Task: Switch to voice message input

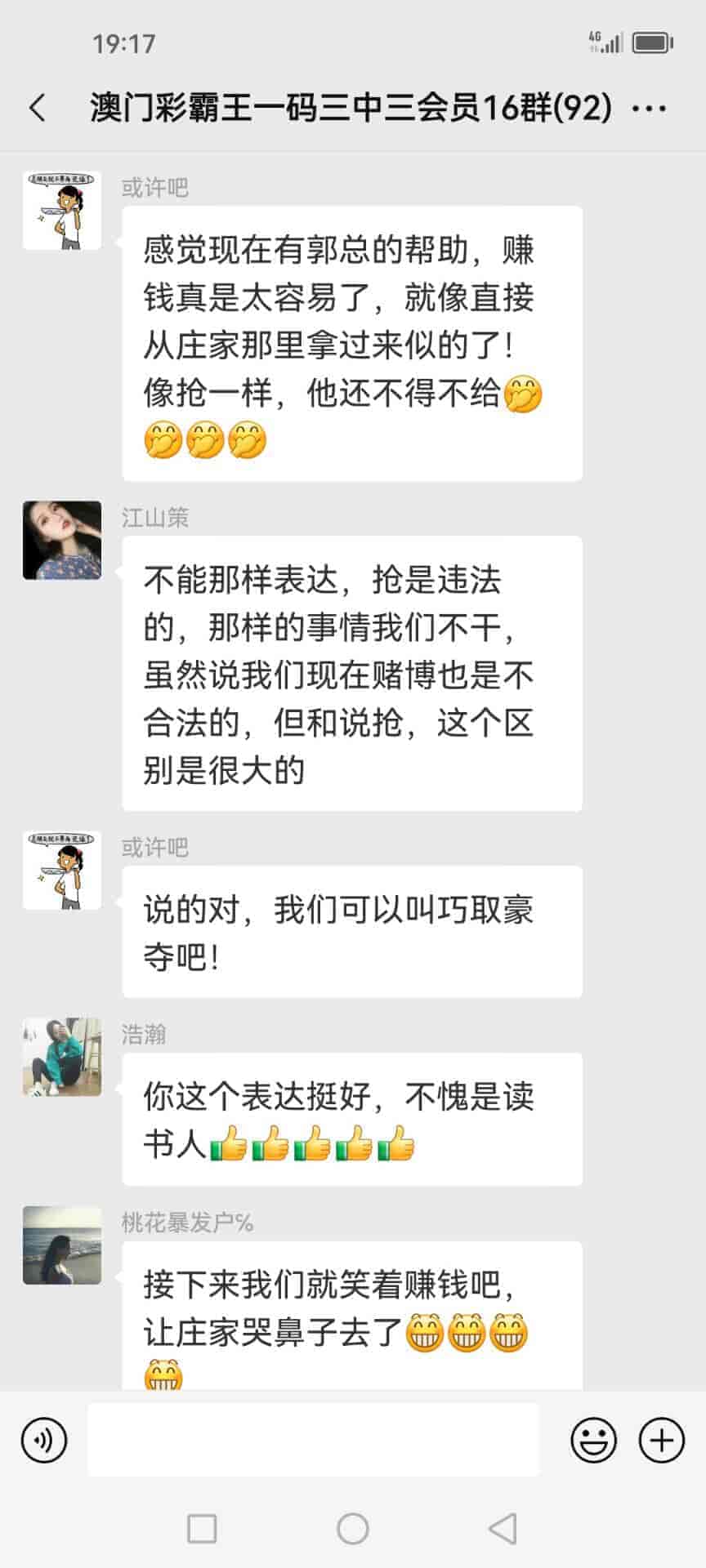Action: click(x=44, y=1440)
